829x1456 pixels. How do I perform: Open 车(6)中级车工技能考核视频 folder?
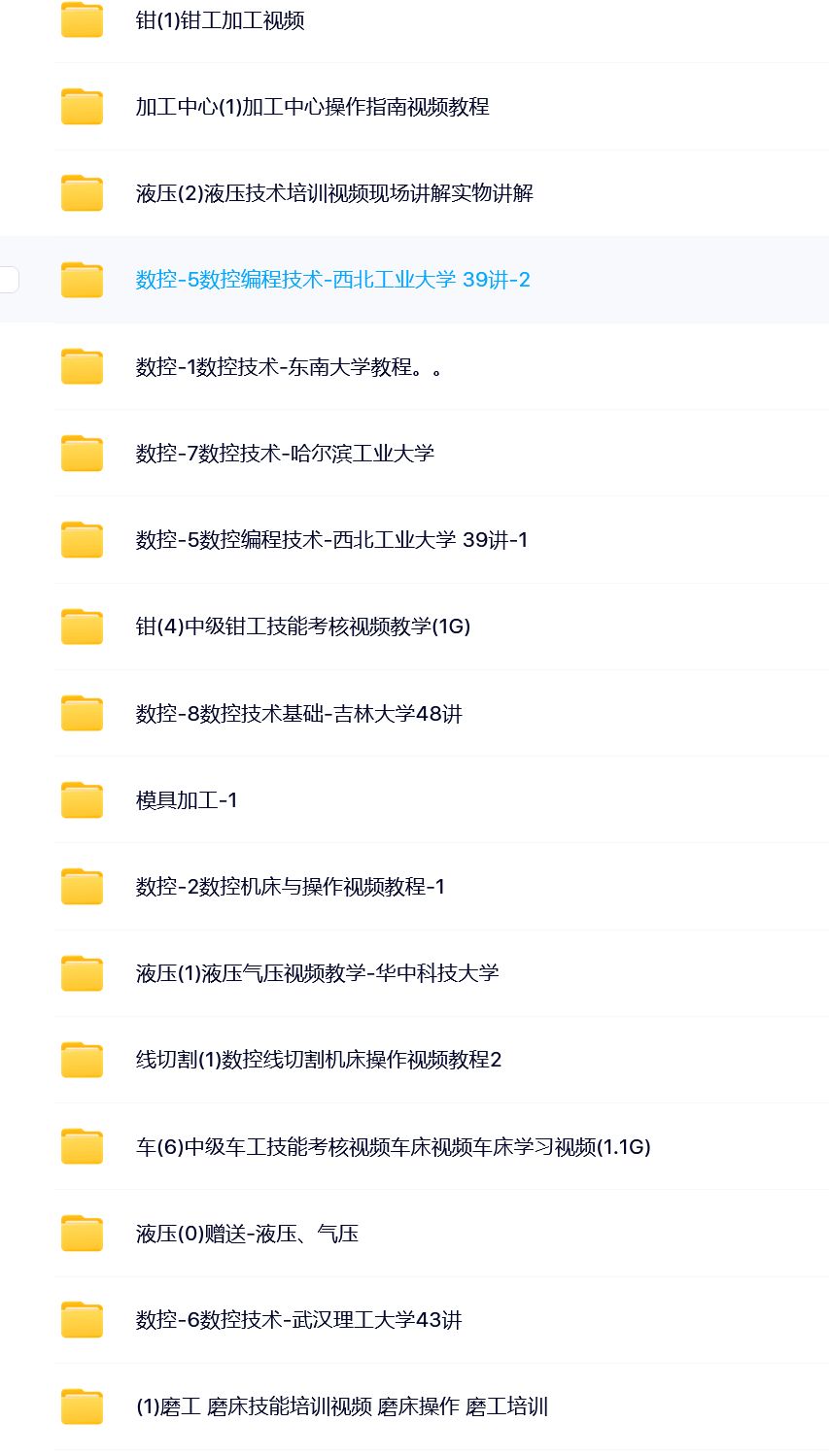click(x=393, y=1147)
